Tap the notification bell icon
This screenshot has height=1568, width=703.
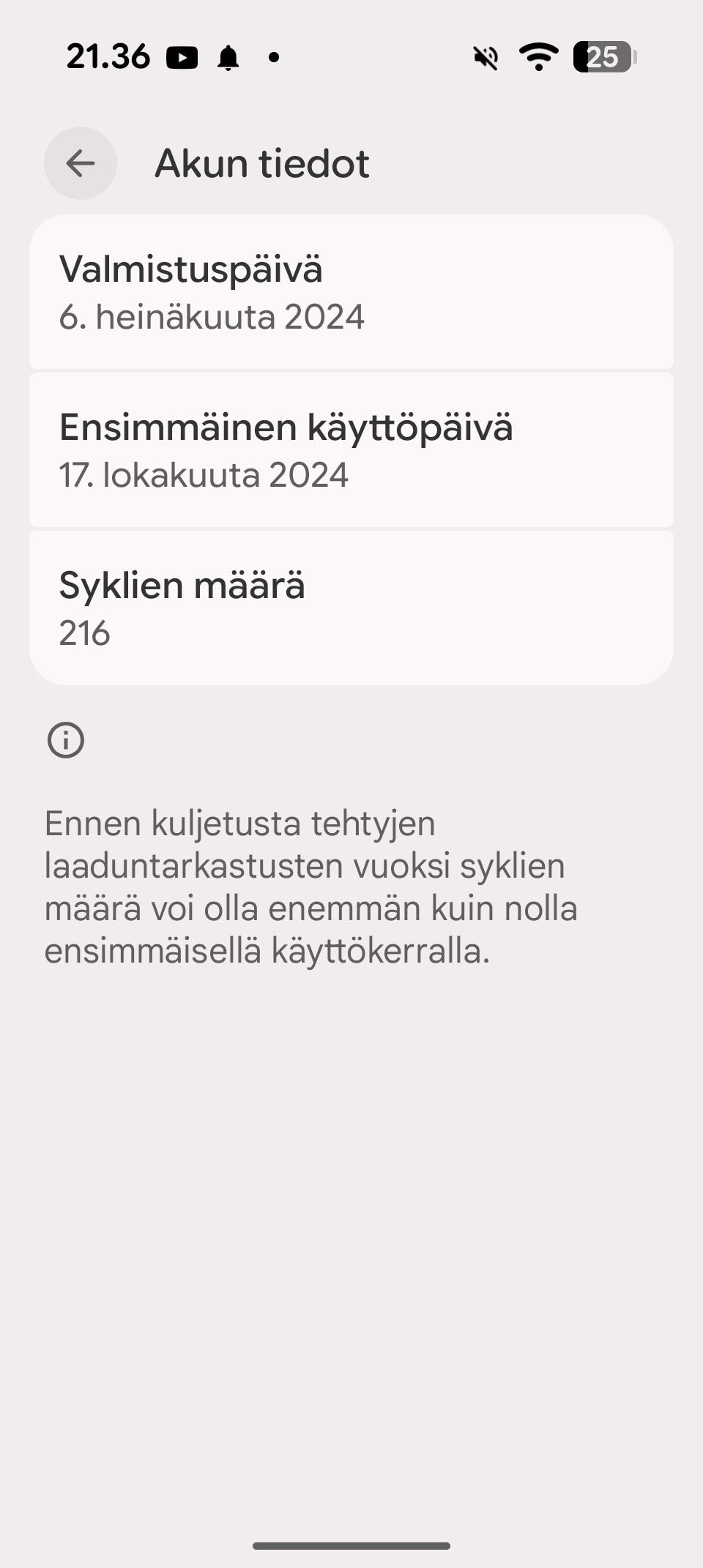click(229, 56)
